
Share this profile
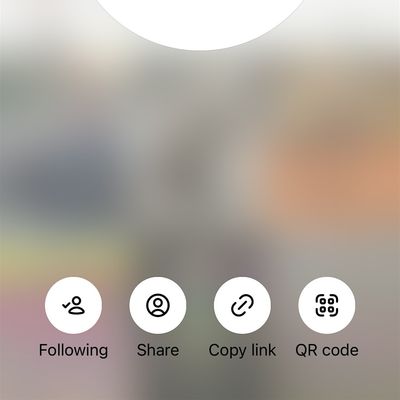158,305
